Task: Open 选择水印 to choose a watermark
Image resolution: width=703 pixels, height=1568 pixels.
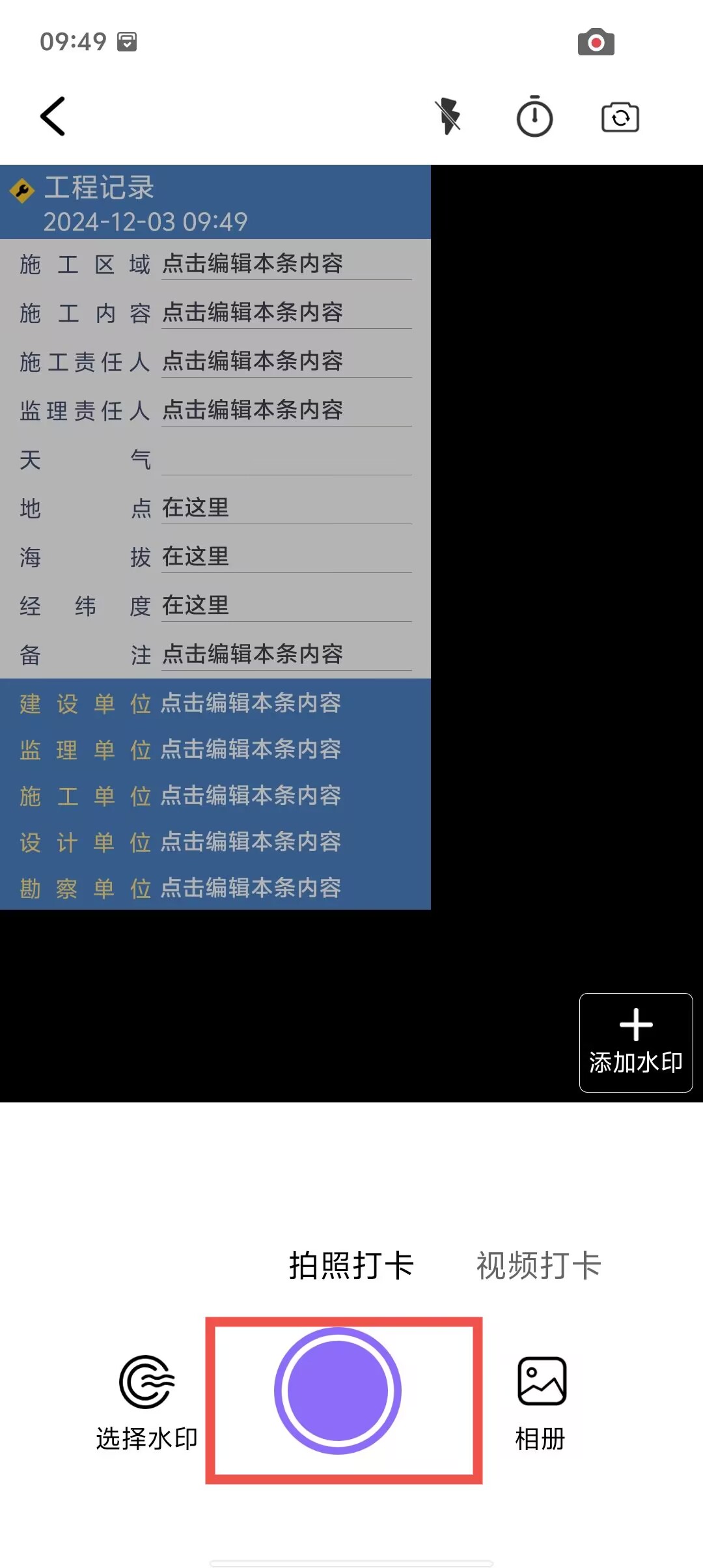Action: (146, 1401)
